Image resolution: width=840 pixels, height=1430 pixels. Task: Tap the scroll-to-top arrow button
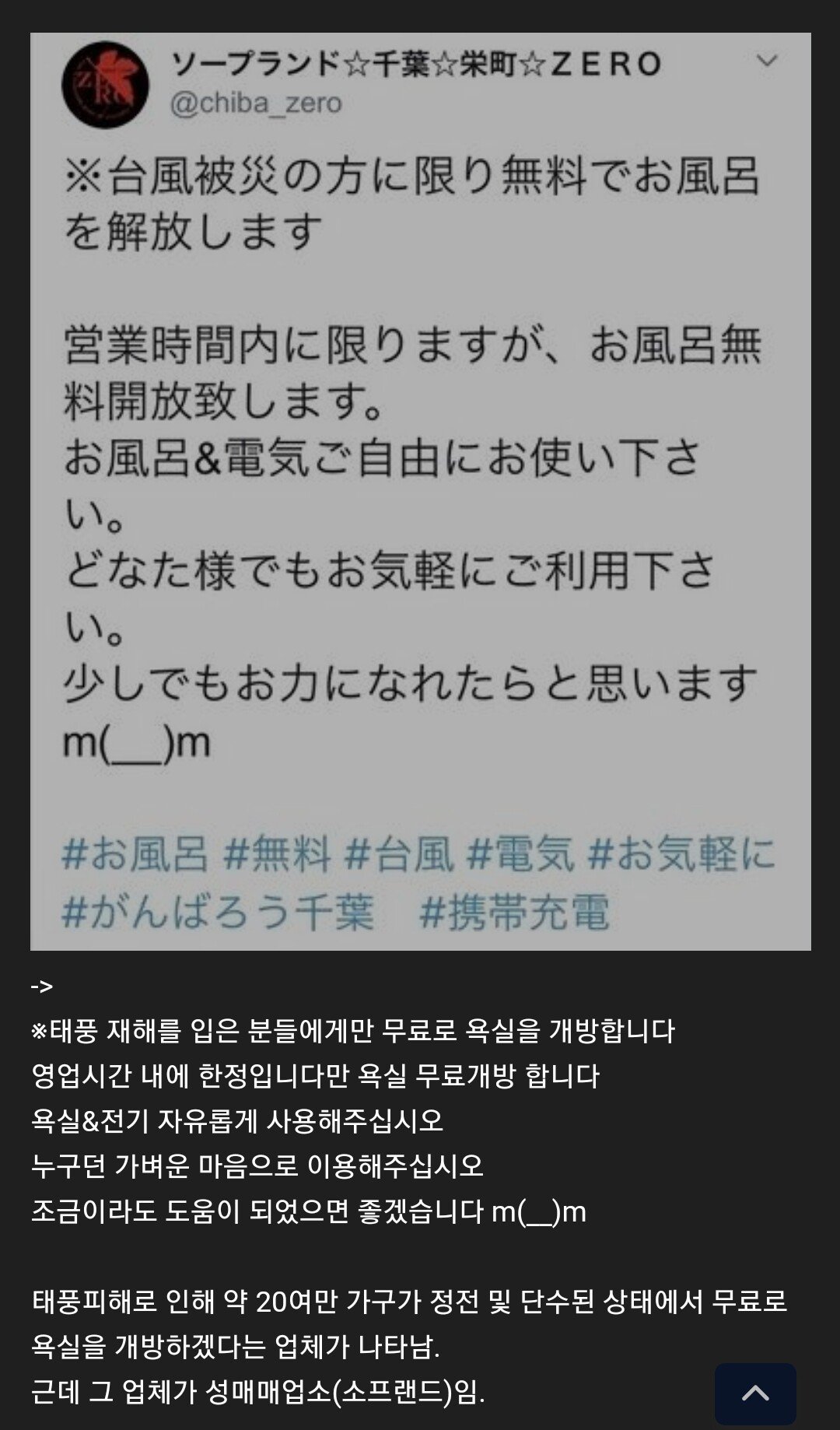(x=755, y=1393)
